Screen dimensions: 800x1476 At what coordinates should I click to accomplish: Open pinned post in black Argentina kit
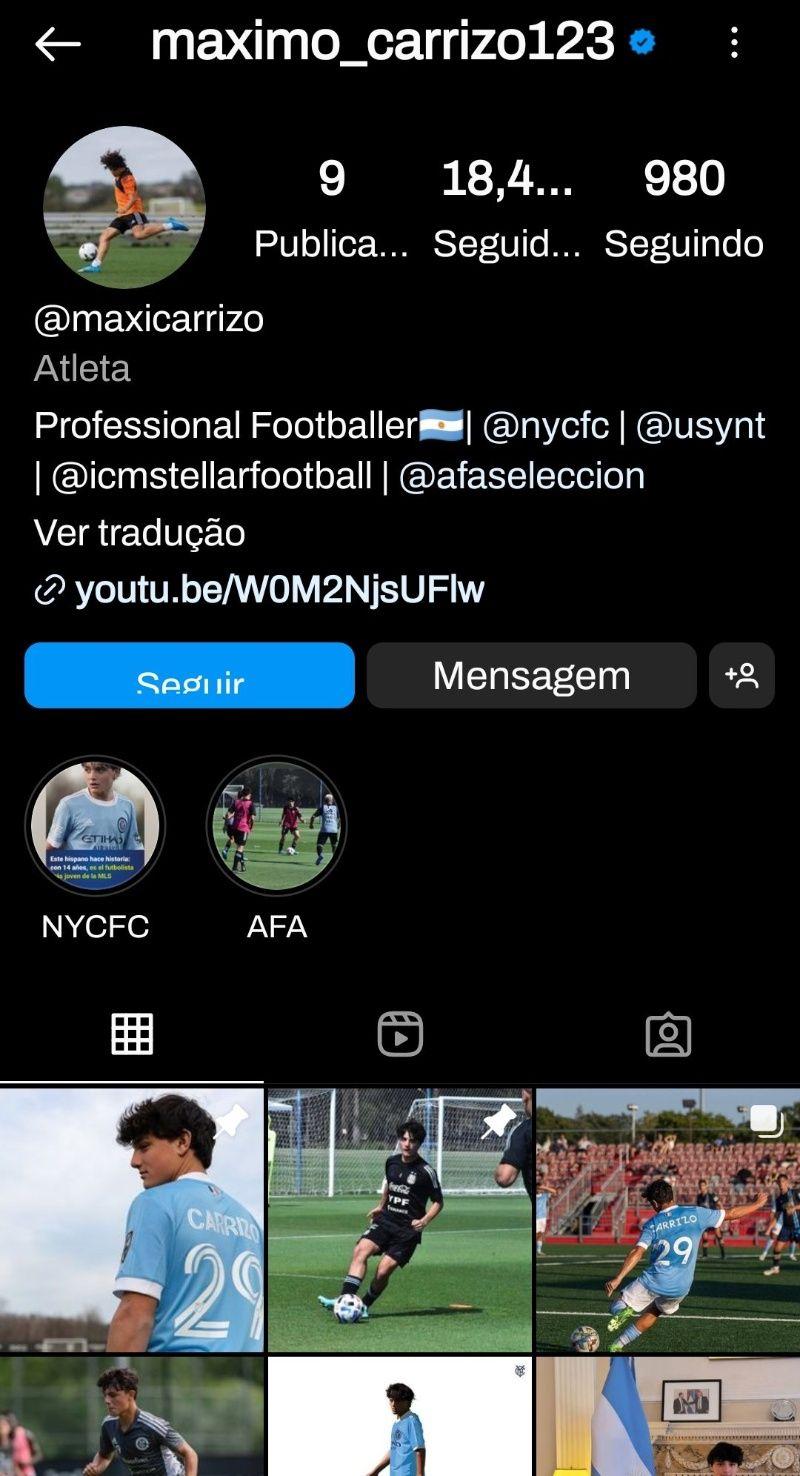(400, 1220)
